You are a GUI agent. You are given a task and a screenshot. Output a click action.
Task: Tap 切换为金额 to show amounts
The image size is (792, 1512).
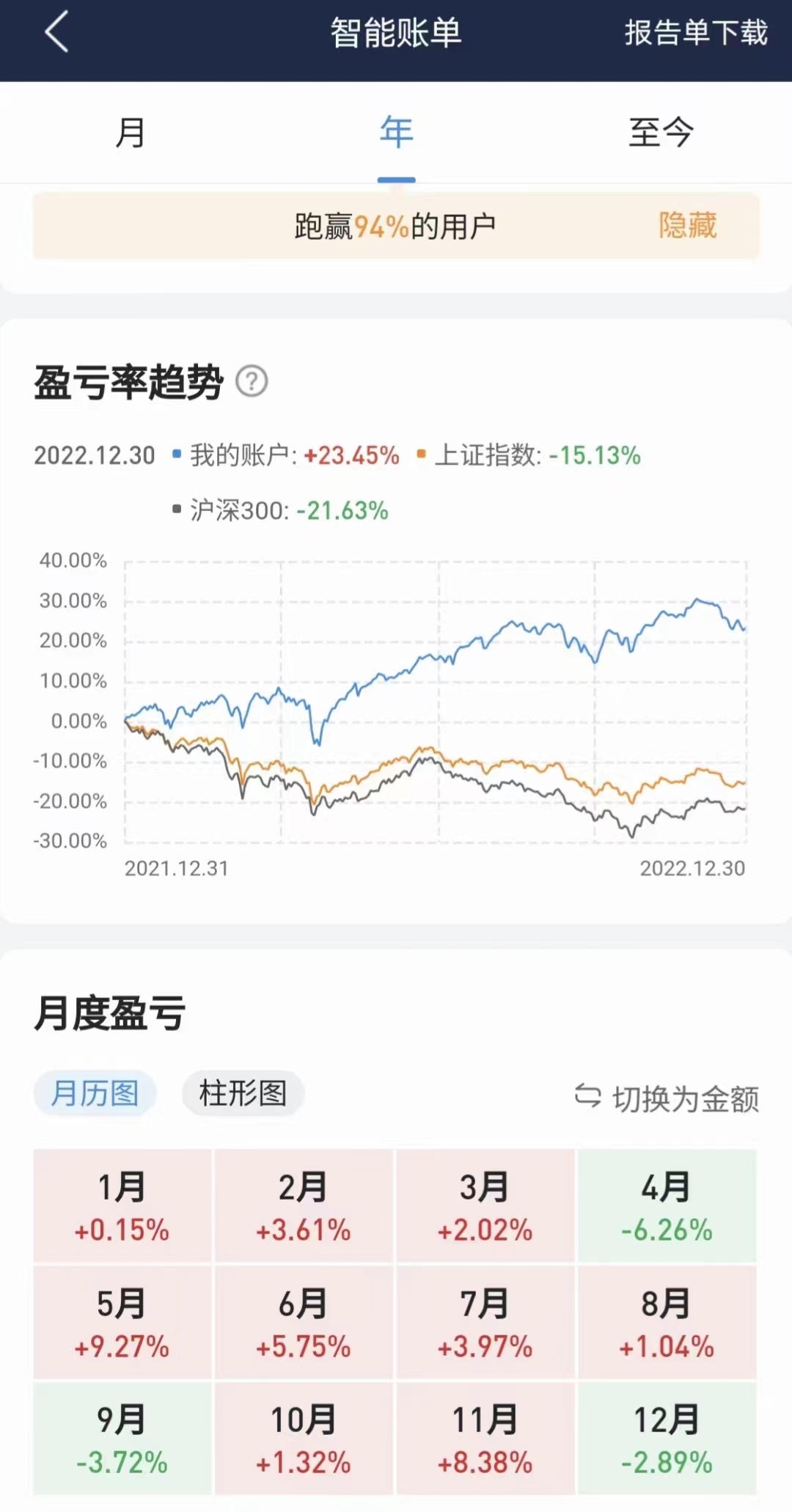[667, 1098]
